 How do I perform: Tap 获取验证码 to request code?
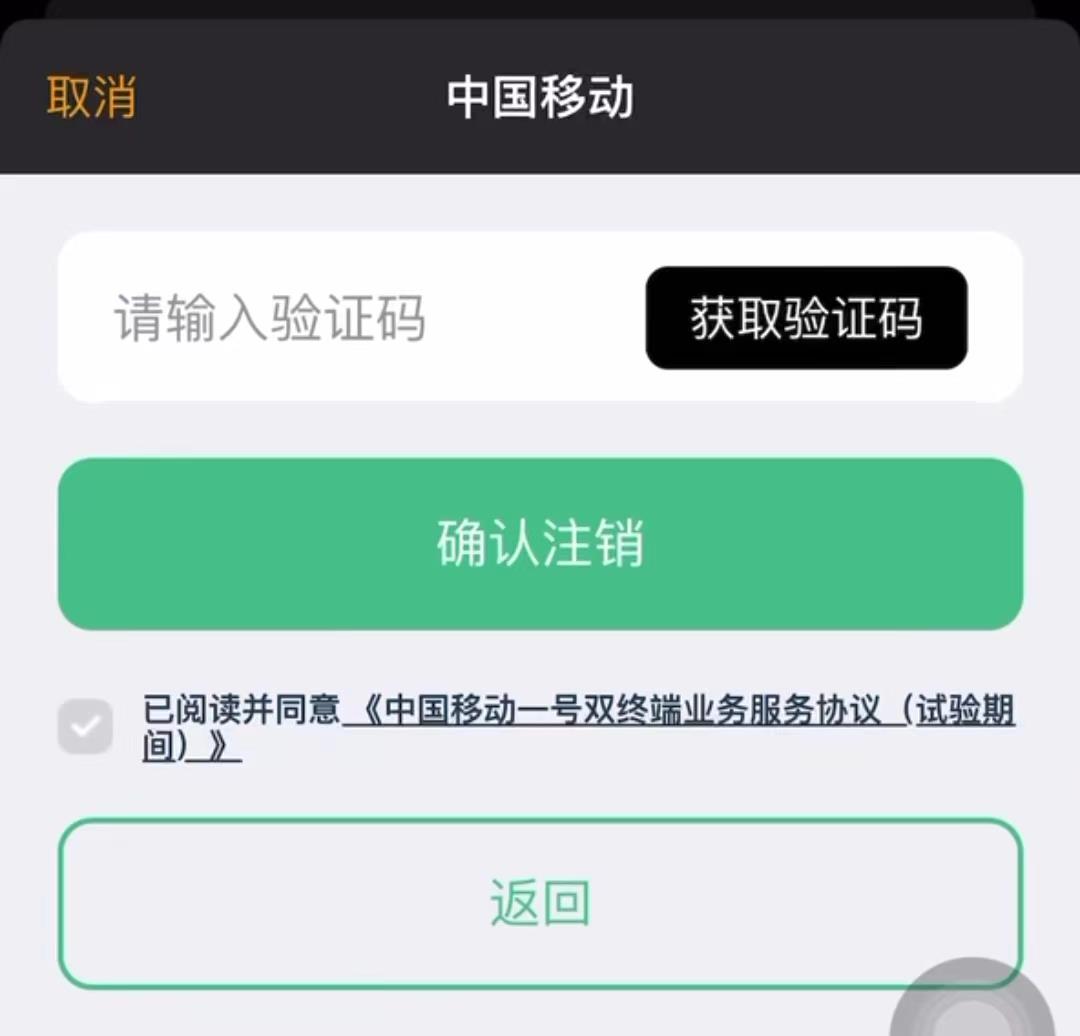[x=806, y=318]
